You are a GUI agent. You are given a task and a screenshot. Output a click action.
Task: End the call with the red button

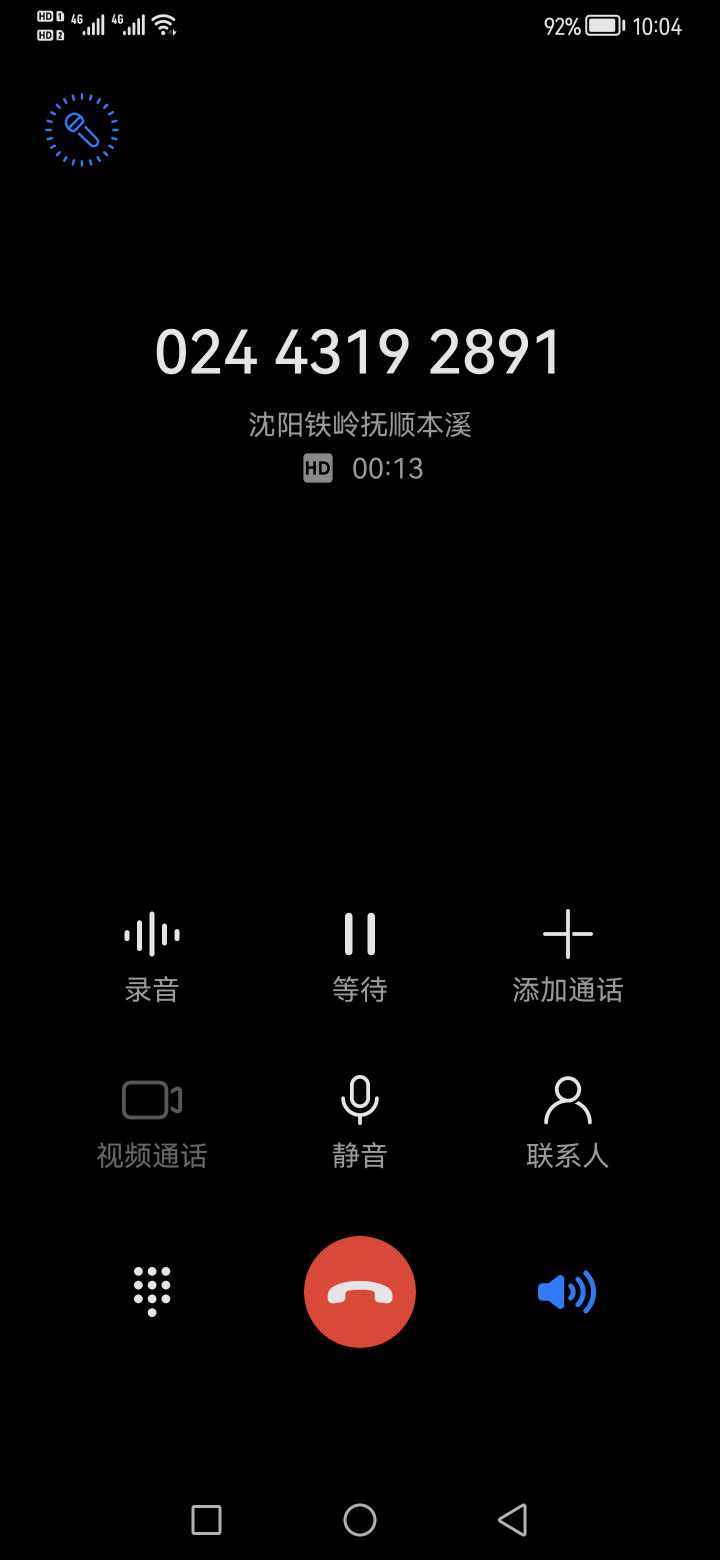coord(360,1292)
